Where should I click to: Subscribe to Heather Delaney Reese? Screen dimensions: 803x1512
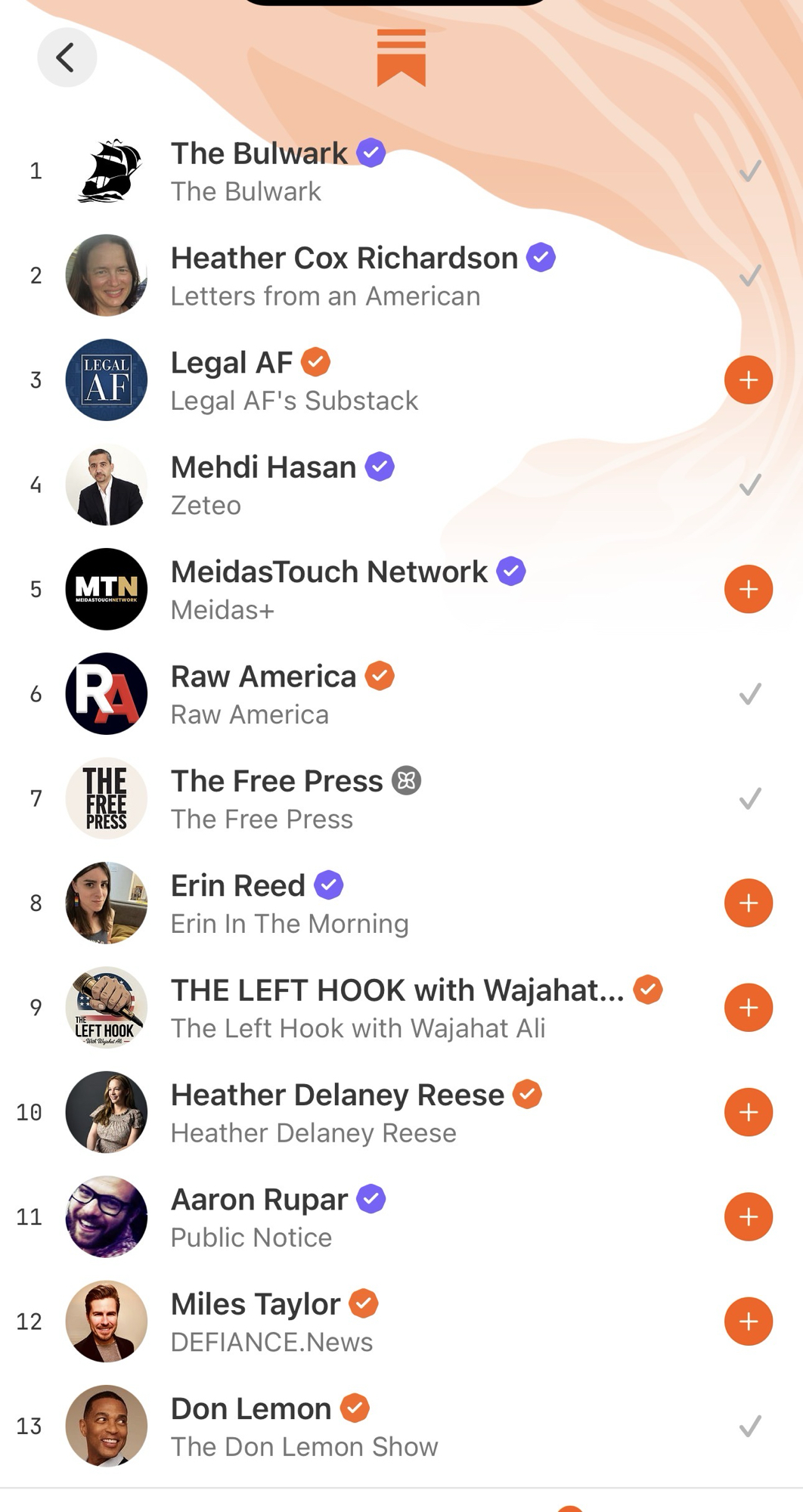[x=748, y=1112]
